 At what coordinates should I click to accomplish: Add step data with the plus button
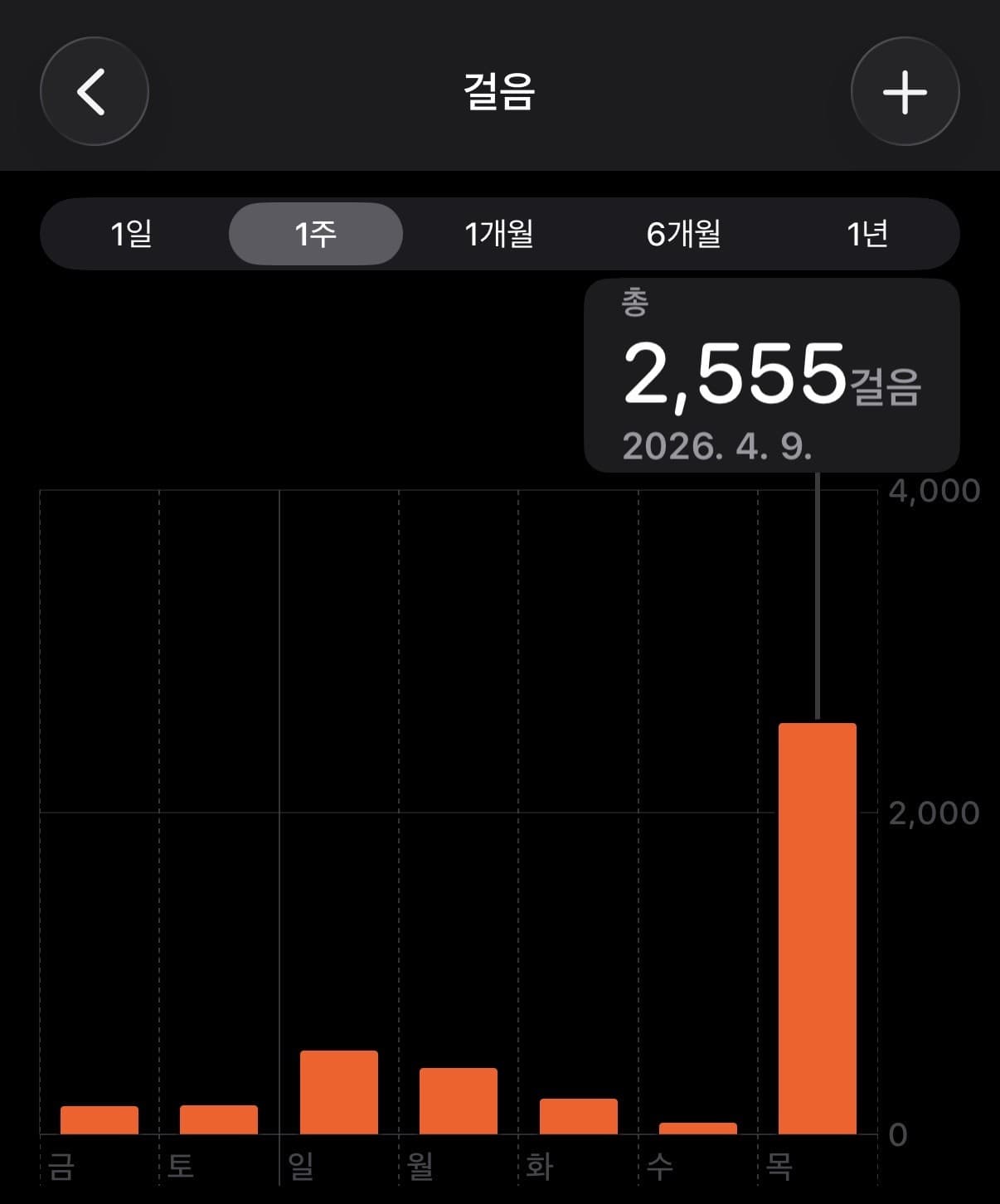[905, 91]
